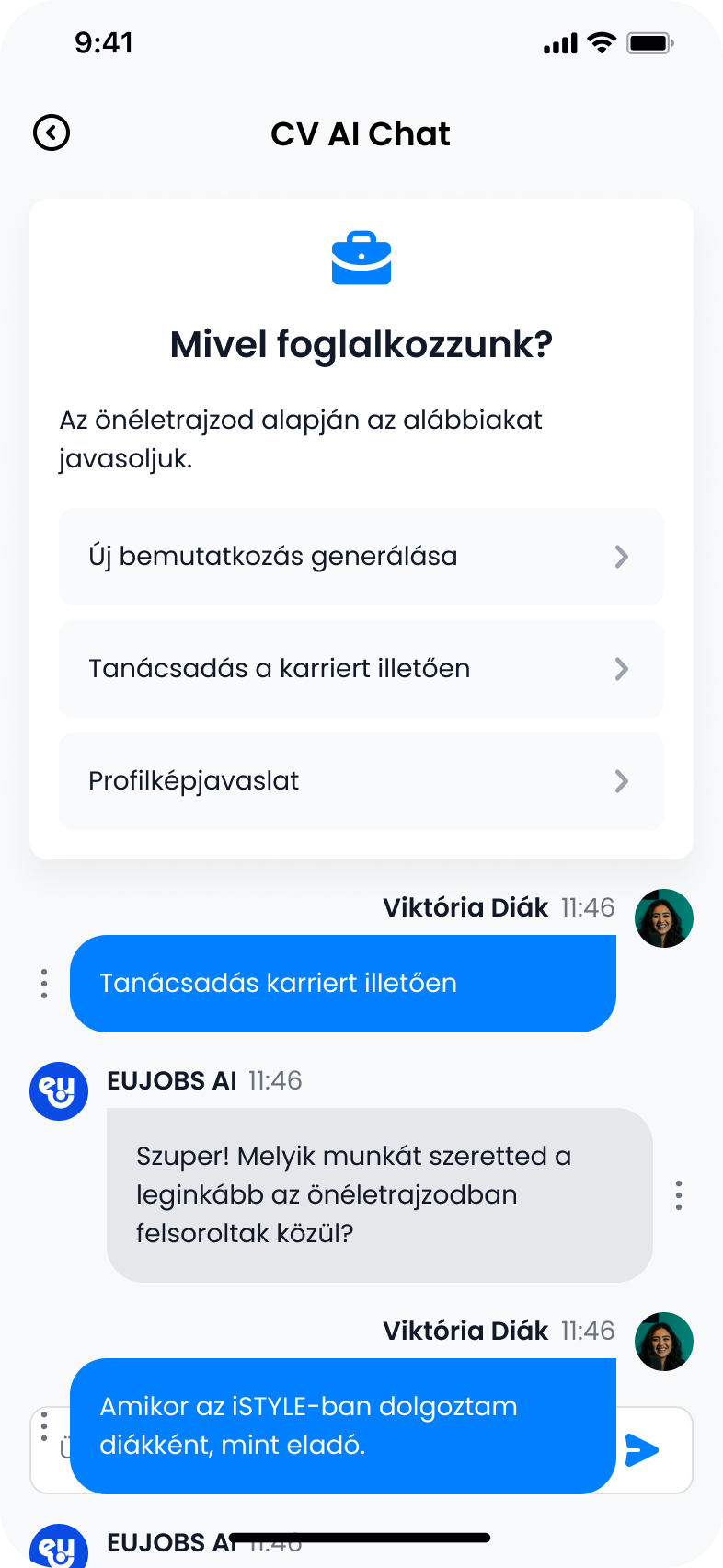Go back using the arrow icon
This screenshot has width=723, height=1568.
coord(52,133)
